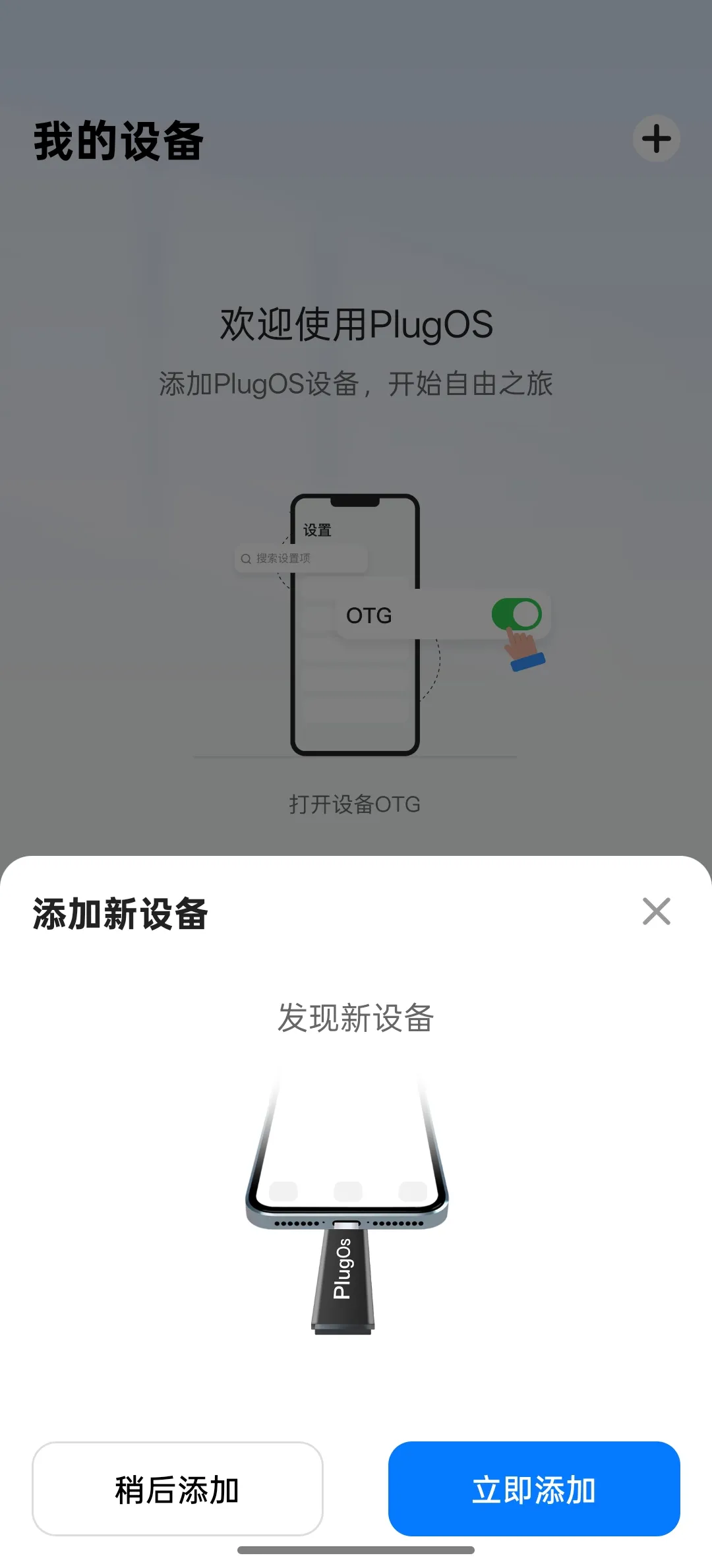Tap the plus icon beside 我的设备
Image resolution: width=712 pixels, height=1568 pixels.
click(656, 139)
